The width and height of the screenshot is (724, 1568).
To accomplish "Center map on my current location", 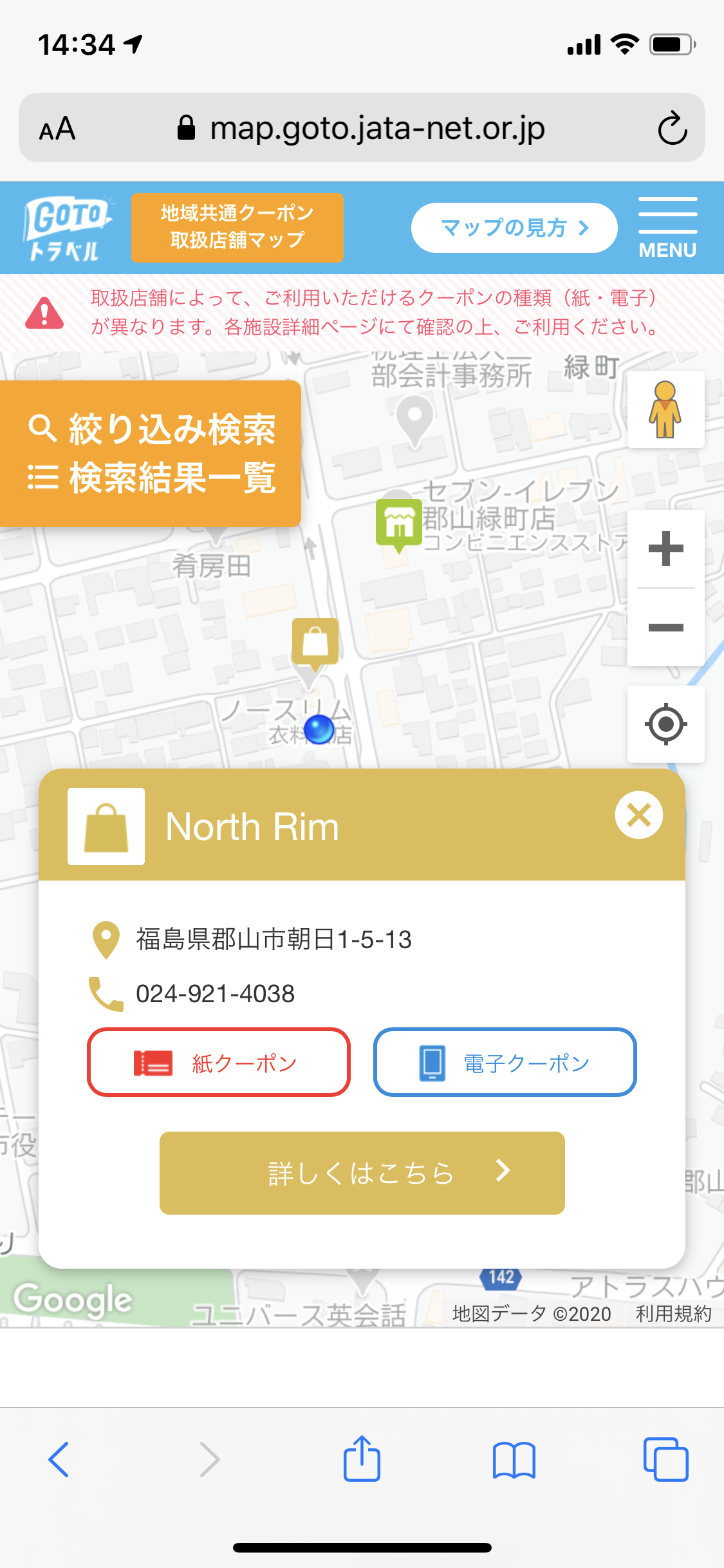I will pos(666,724).
